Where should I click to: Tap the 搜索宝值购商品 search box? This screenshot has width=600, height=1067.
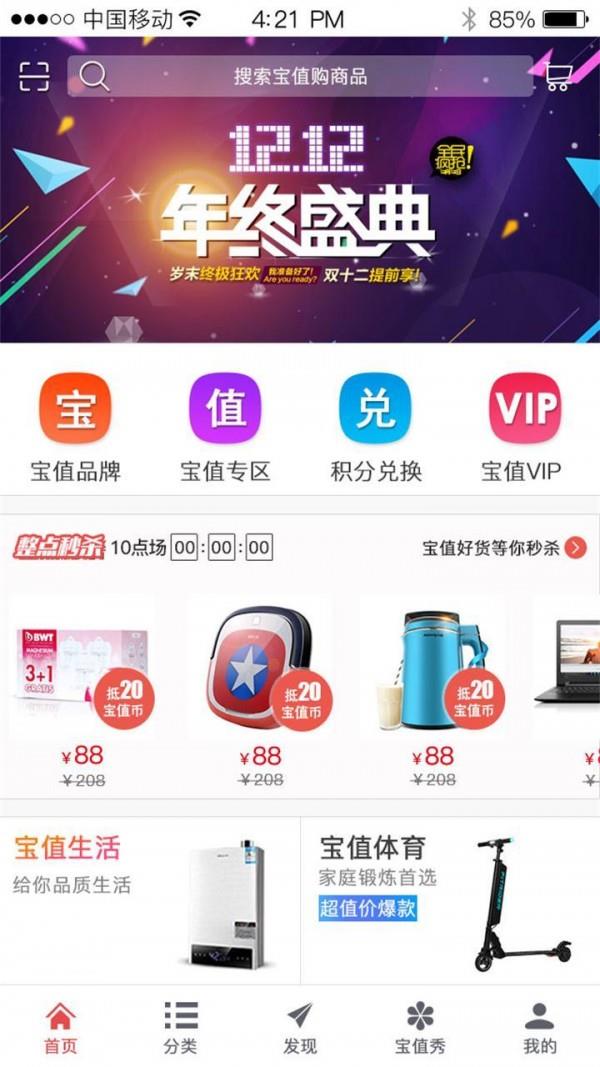pyautogui.click(x=300, y=76)
